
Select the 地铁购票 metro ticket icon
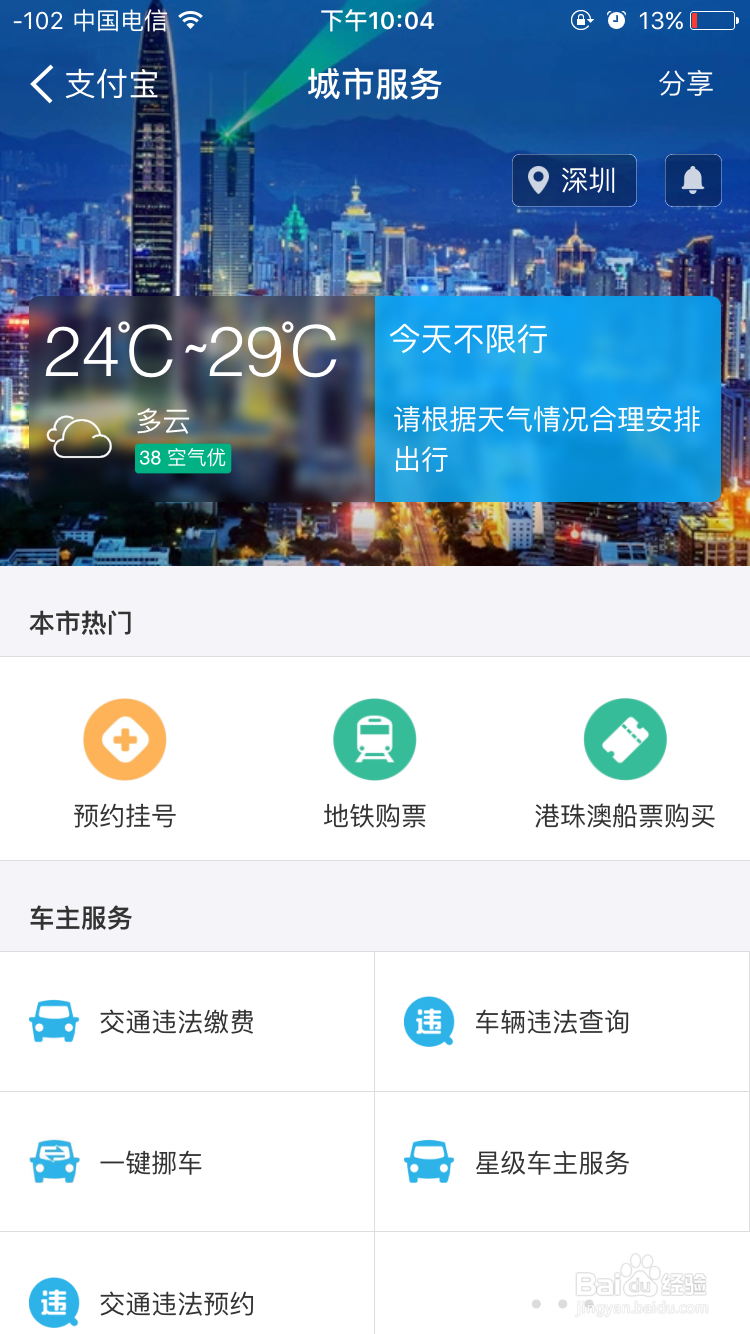[x=375, y=739]
